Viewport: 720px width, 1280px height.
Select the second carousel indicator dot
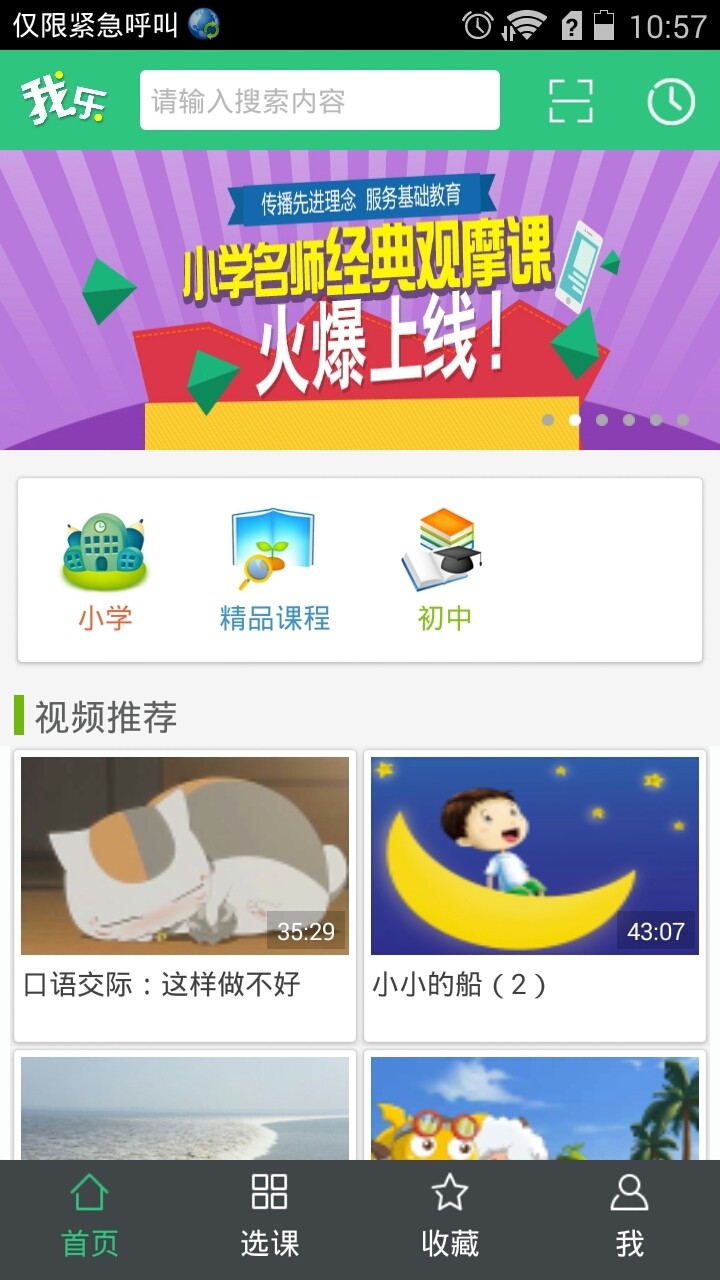(575, 420)
